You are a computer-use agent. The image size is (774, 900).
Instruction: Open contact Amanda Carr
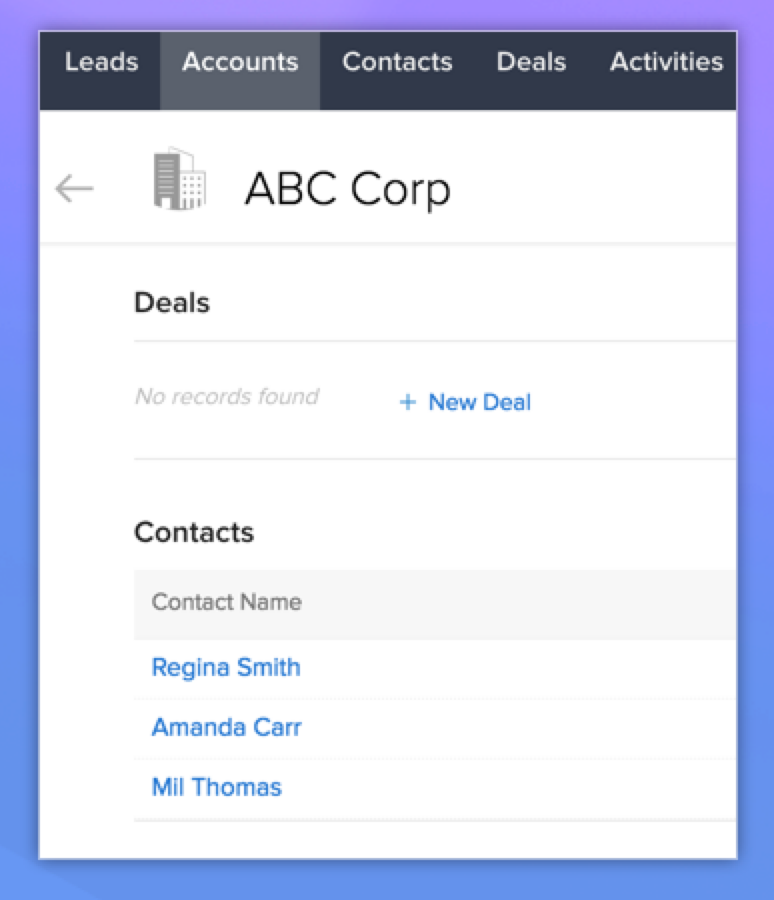226,727
